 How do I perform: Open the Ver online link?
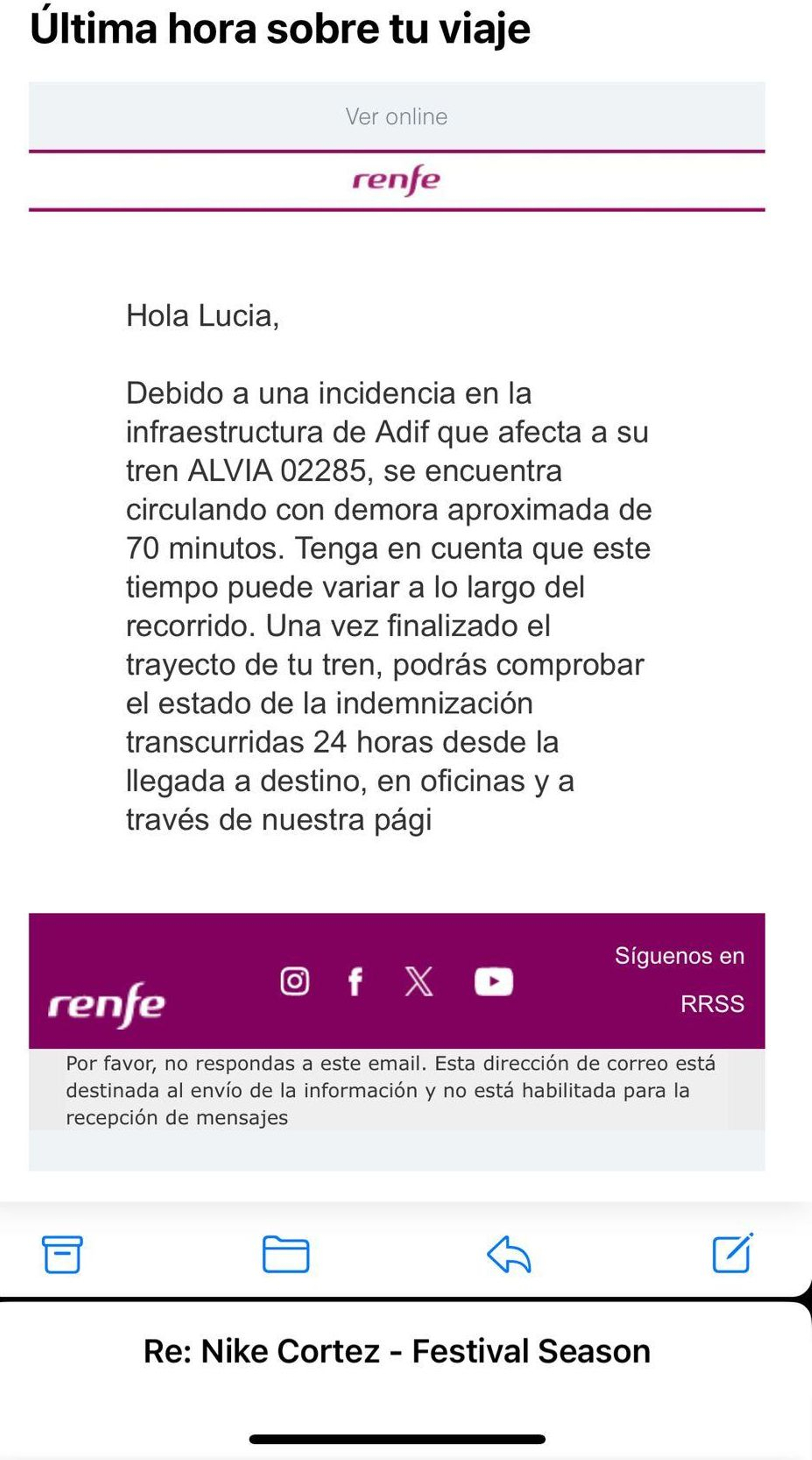pyautogui.click(x=397, y=117)
